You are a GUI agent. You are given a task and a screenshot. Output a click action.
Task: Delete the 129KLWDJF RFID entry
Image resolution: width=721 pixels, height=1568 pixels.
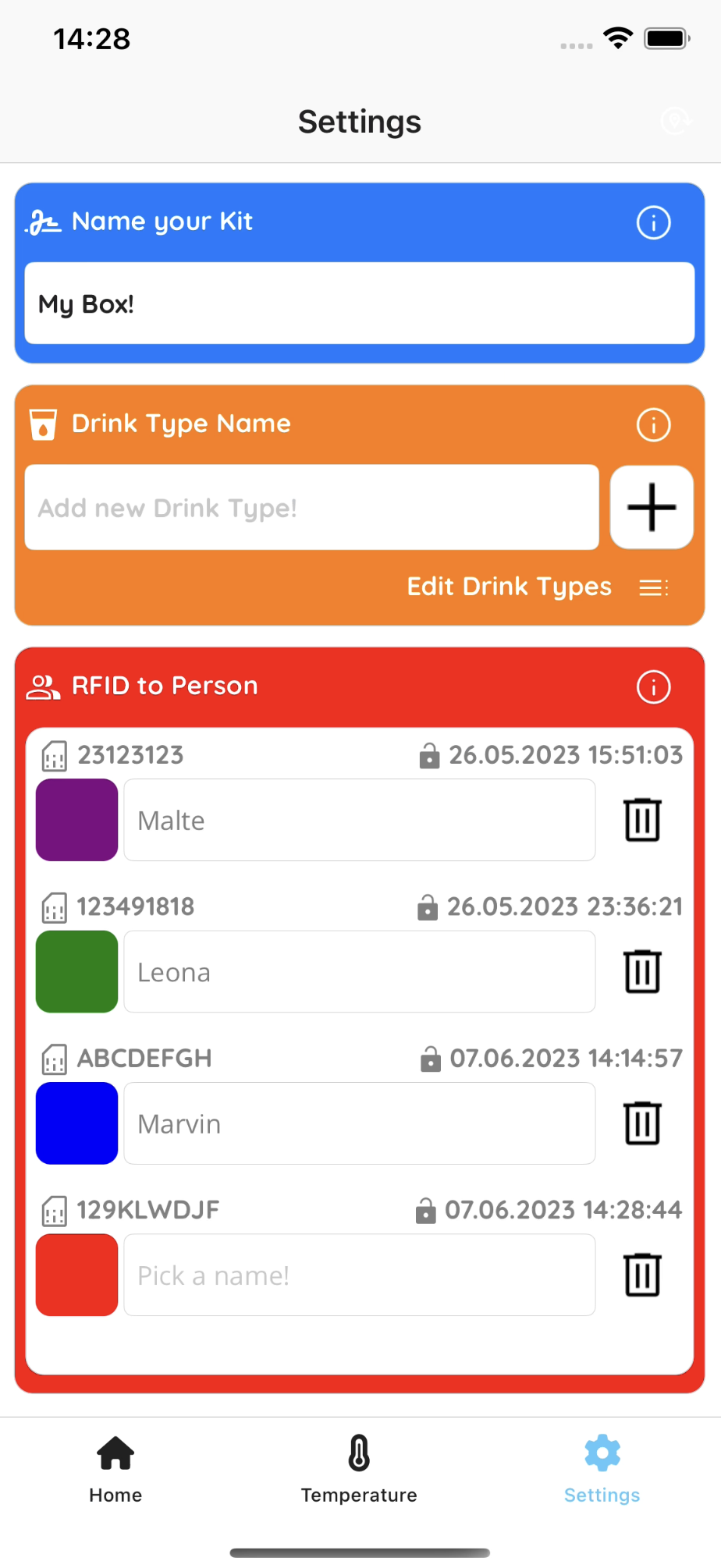pyautogui.click(x=641, y=1275)
